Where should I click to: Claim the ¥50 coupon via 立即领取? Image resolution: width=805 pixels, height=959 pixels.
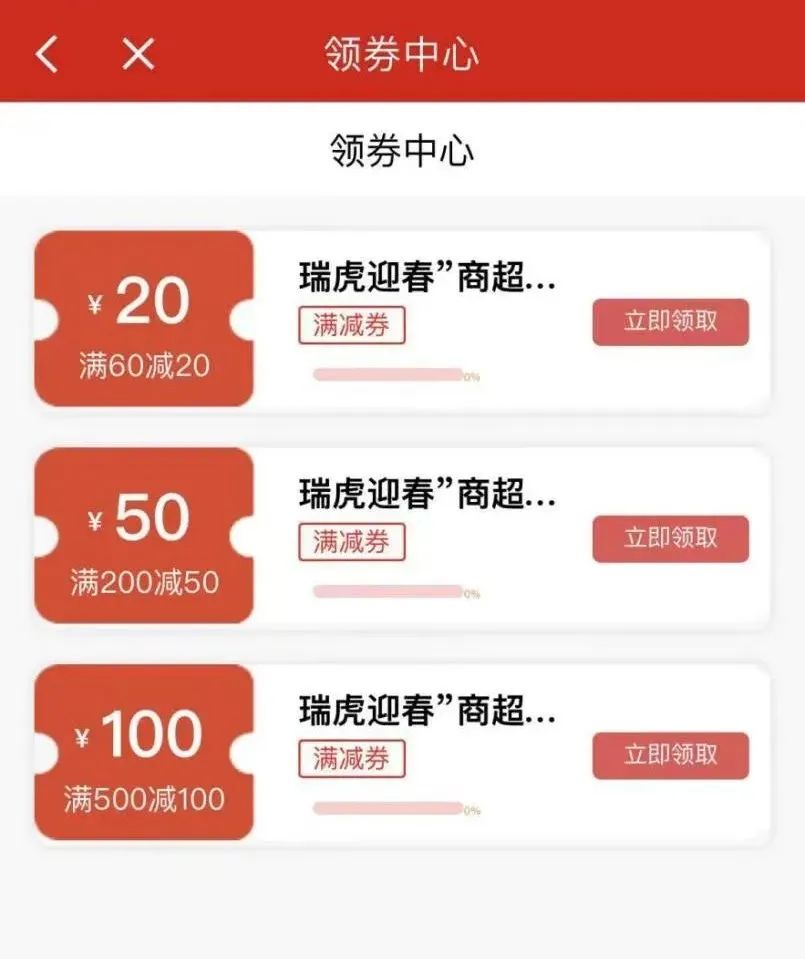(669, 539)
